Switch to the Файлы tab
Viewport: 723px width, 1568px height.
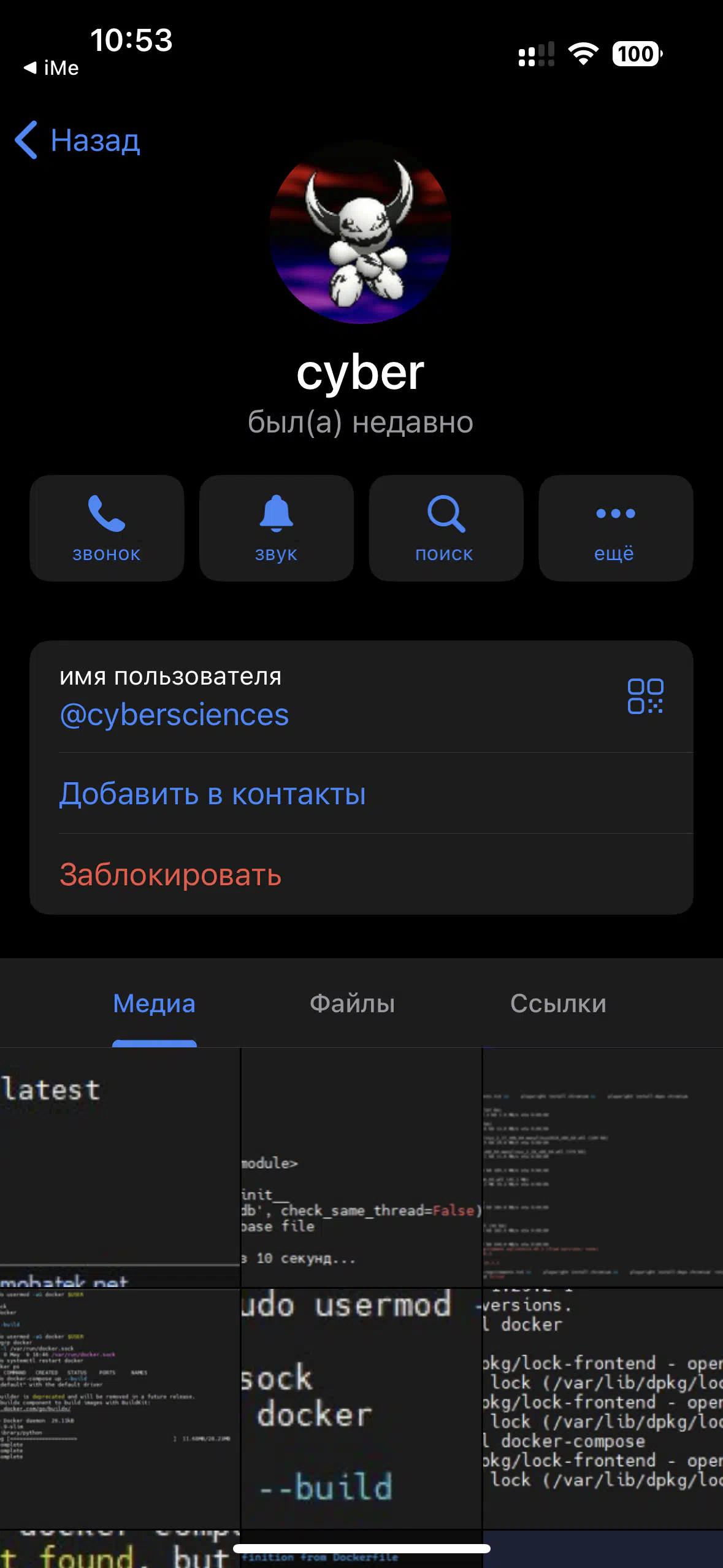coord(352,1004)
